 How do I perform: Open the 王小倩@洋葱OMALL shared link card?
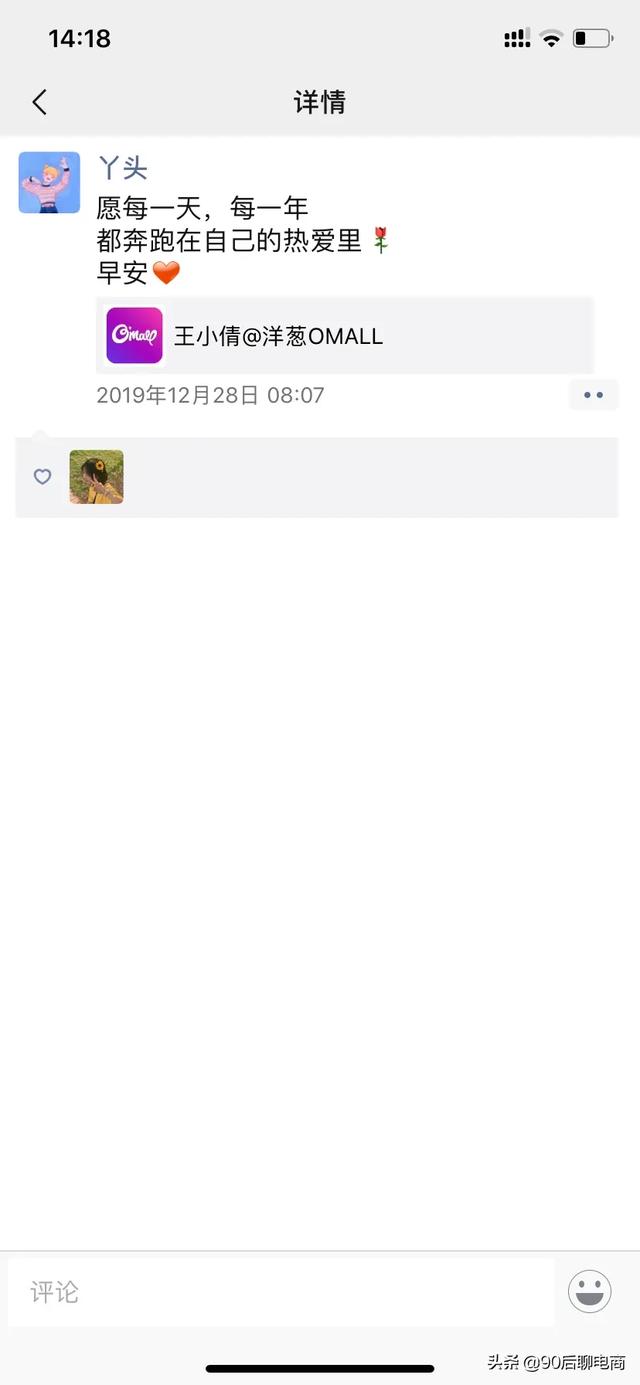point(344,336)
